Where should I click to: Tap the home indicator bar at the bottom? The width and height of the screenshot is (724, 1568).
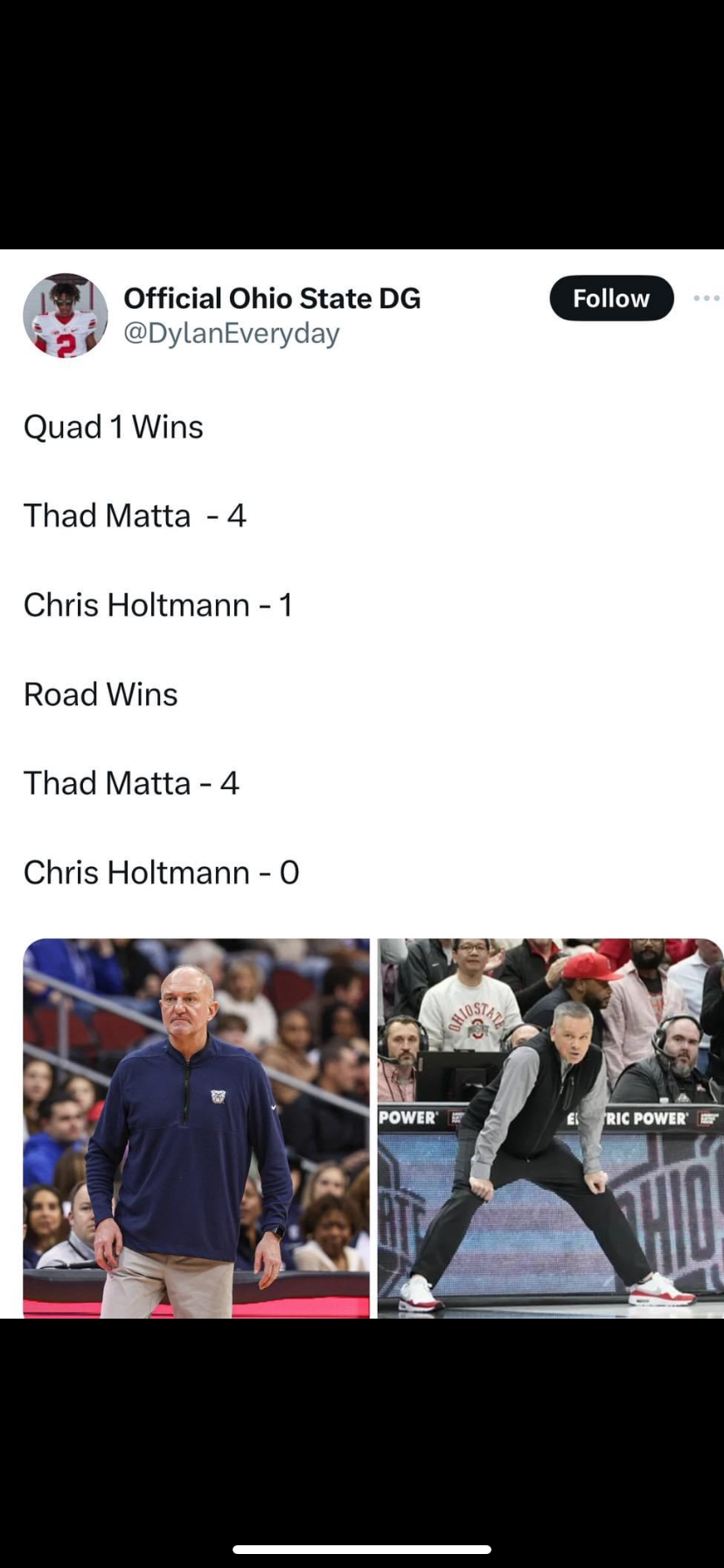click(362, 1545)
